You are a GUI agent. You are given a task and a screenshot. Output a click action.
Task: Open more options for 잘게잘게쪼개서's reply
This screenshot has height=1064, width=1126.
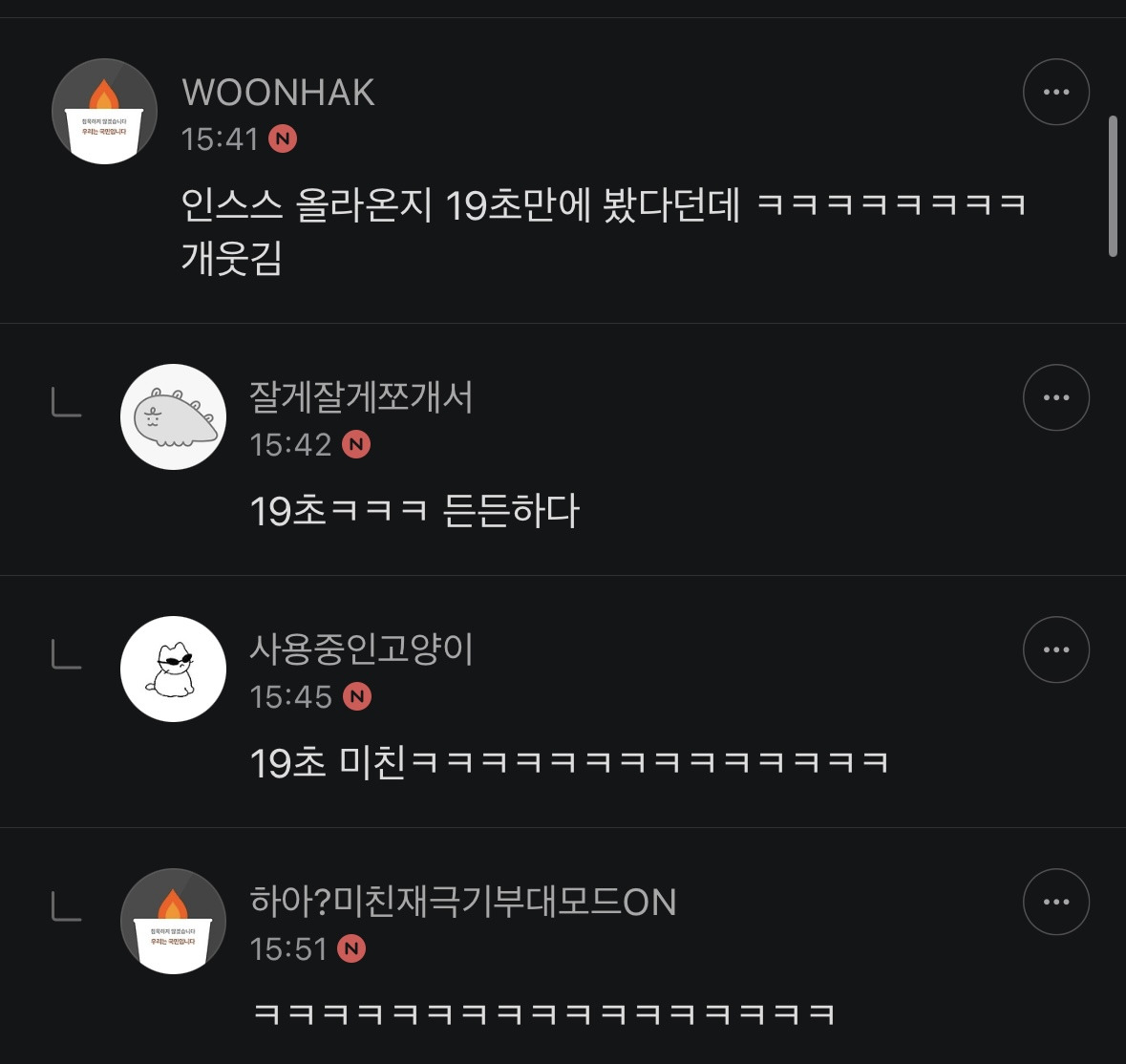click(1055, 397)
